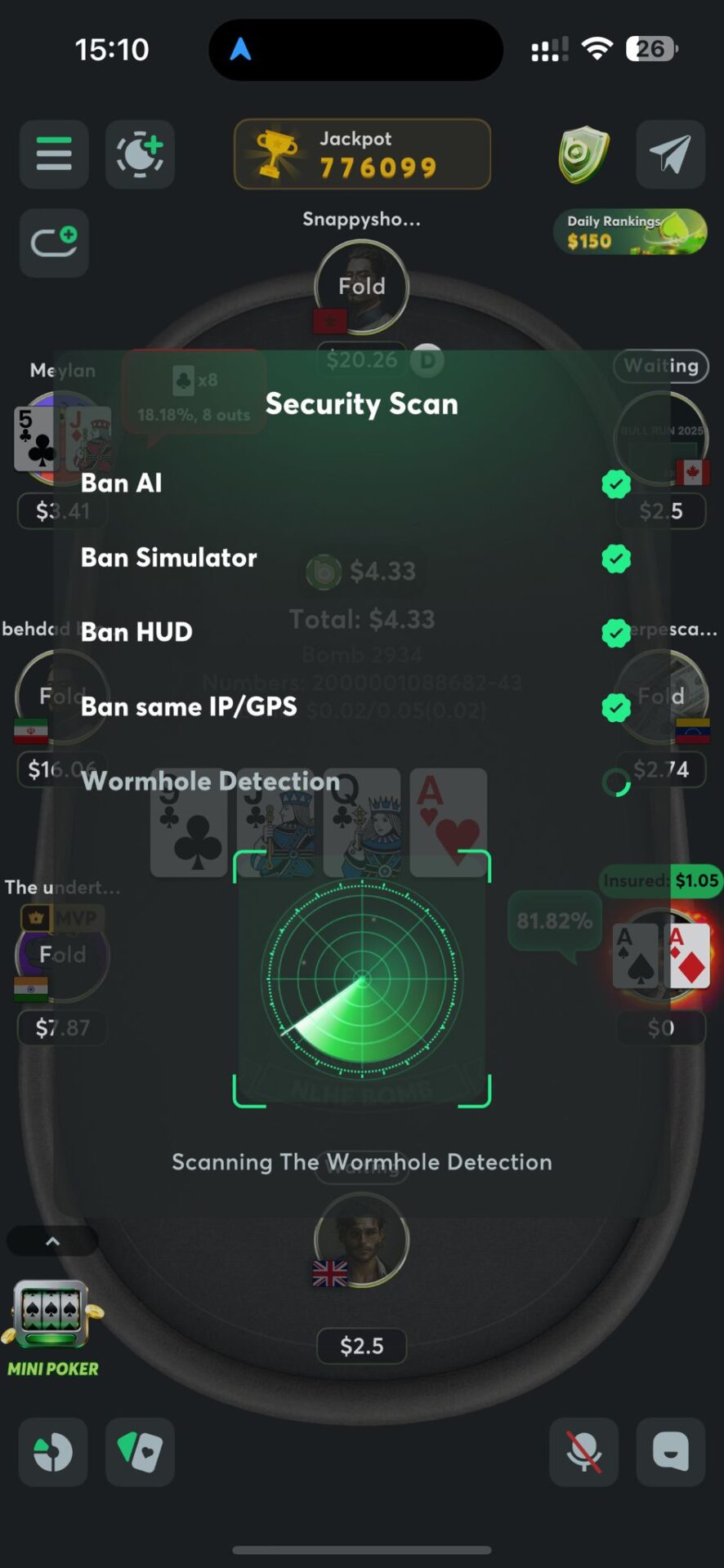Open the statistics chart icon

click(54, 1452)
